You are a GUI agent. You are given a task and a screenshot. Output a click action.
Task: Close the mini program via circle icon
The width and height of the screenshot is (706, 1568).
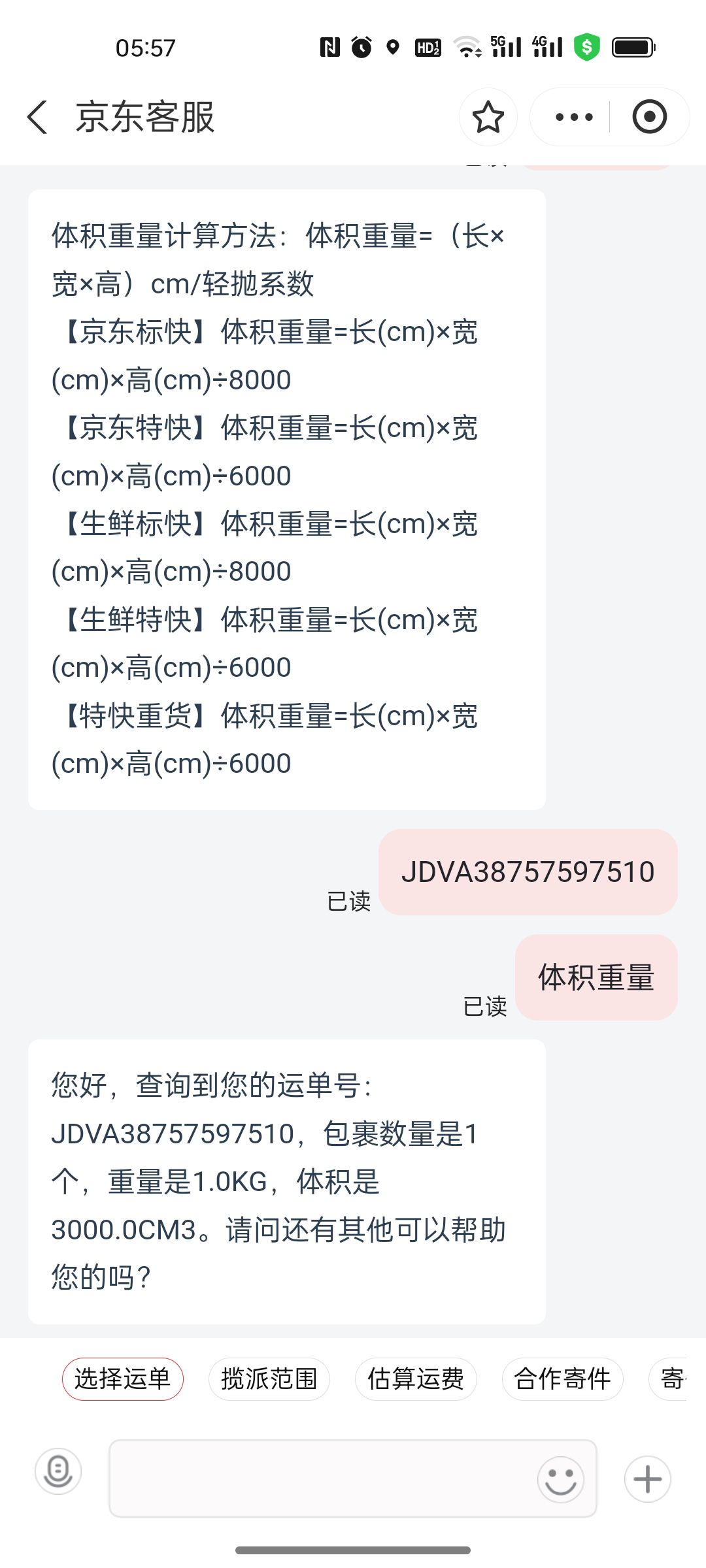(x=649, y=118)
